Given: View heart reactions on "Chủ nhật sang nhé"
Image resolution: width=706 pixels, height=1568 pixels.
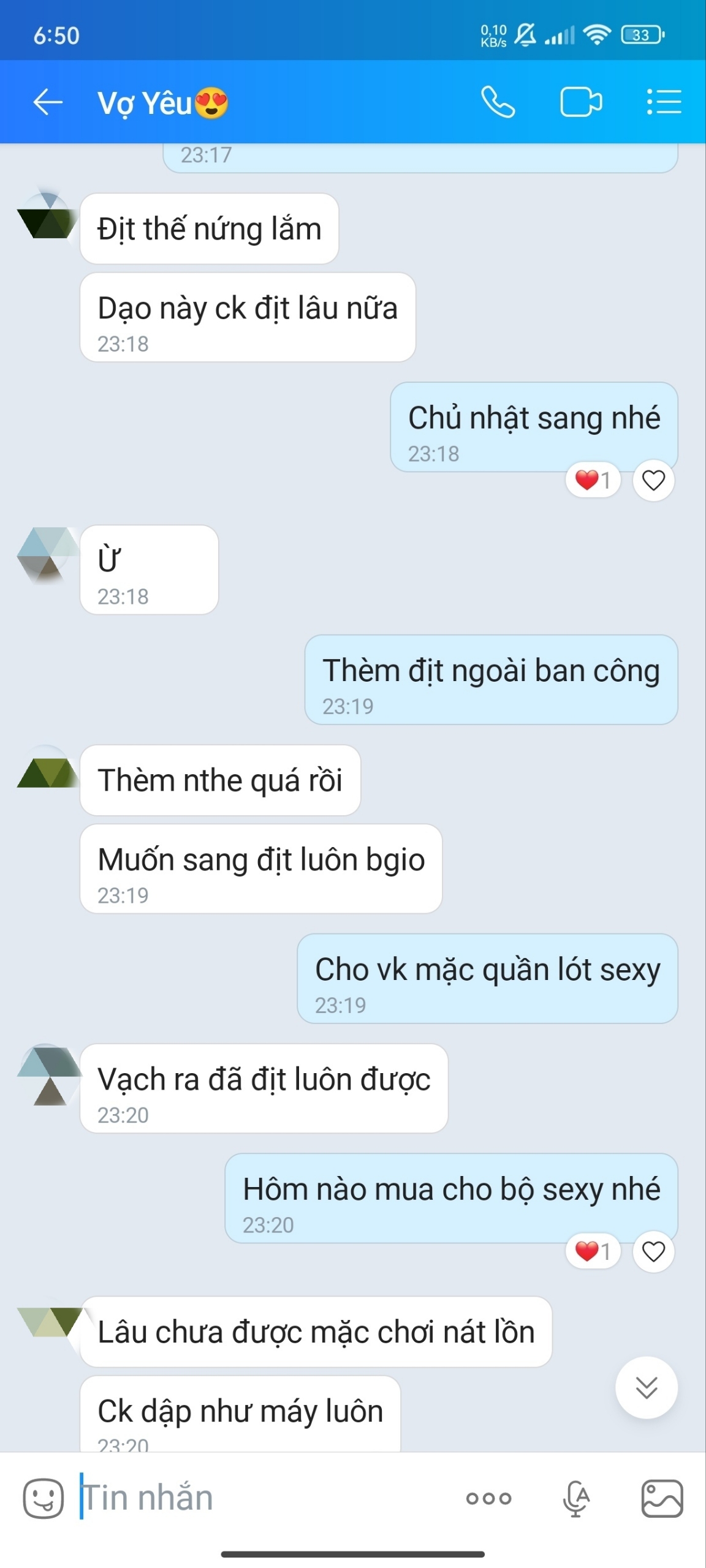Looking at the screenshot, I should [593, 480].
